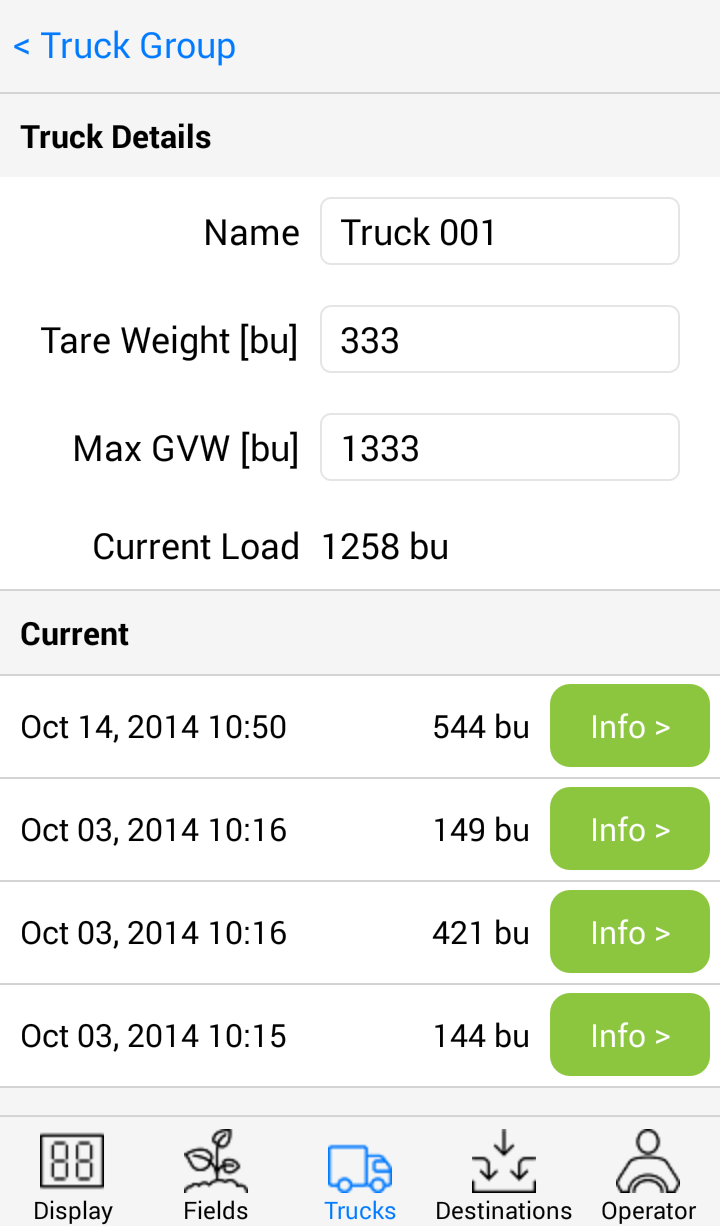
Task: Tap Info on the Oct 03 10:15 load
Action: [x=629, y=1034]
